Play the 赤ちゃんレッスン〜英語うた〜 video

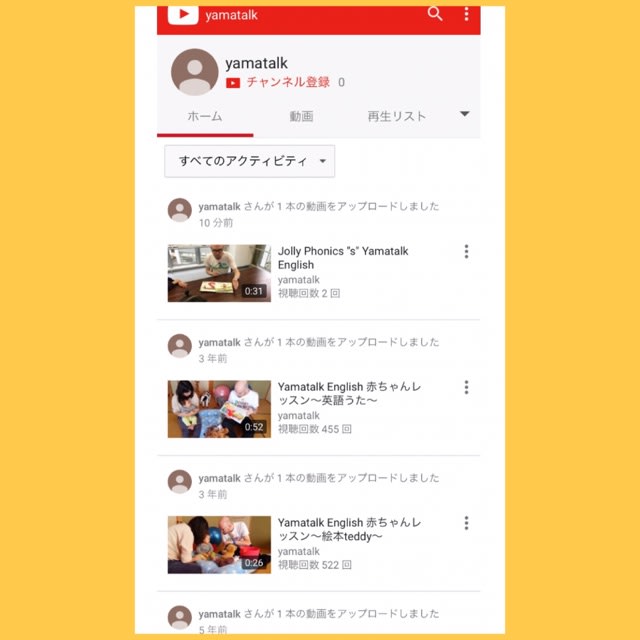(x=219, y=408)
